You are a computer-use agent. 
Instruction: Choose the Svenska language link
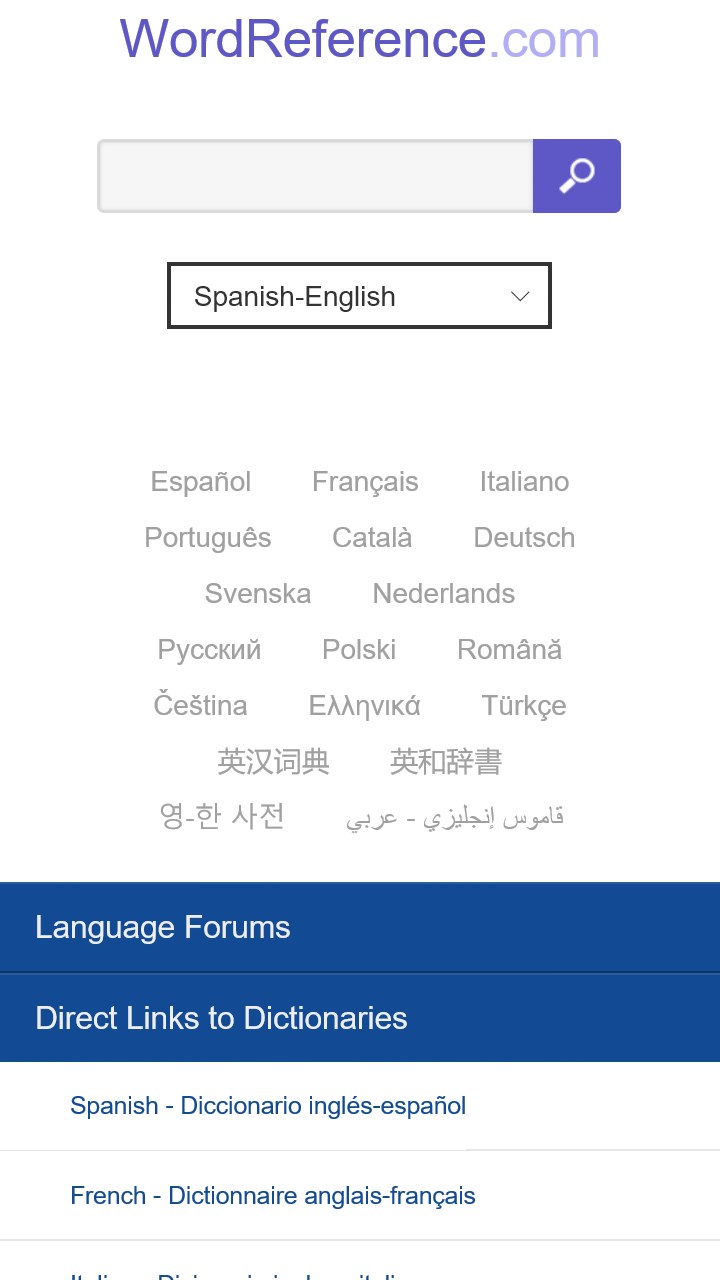[x=258, y=594]
